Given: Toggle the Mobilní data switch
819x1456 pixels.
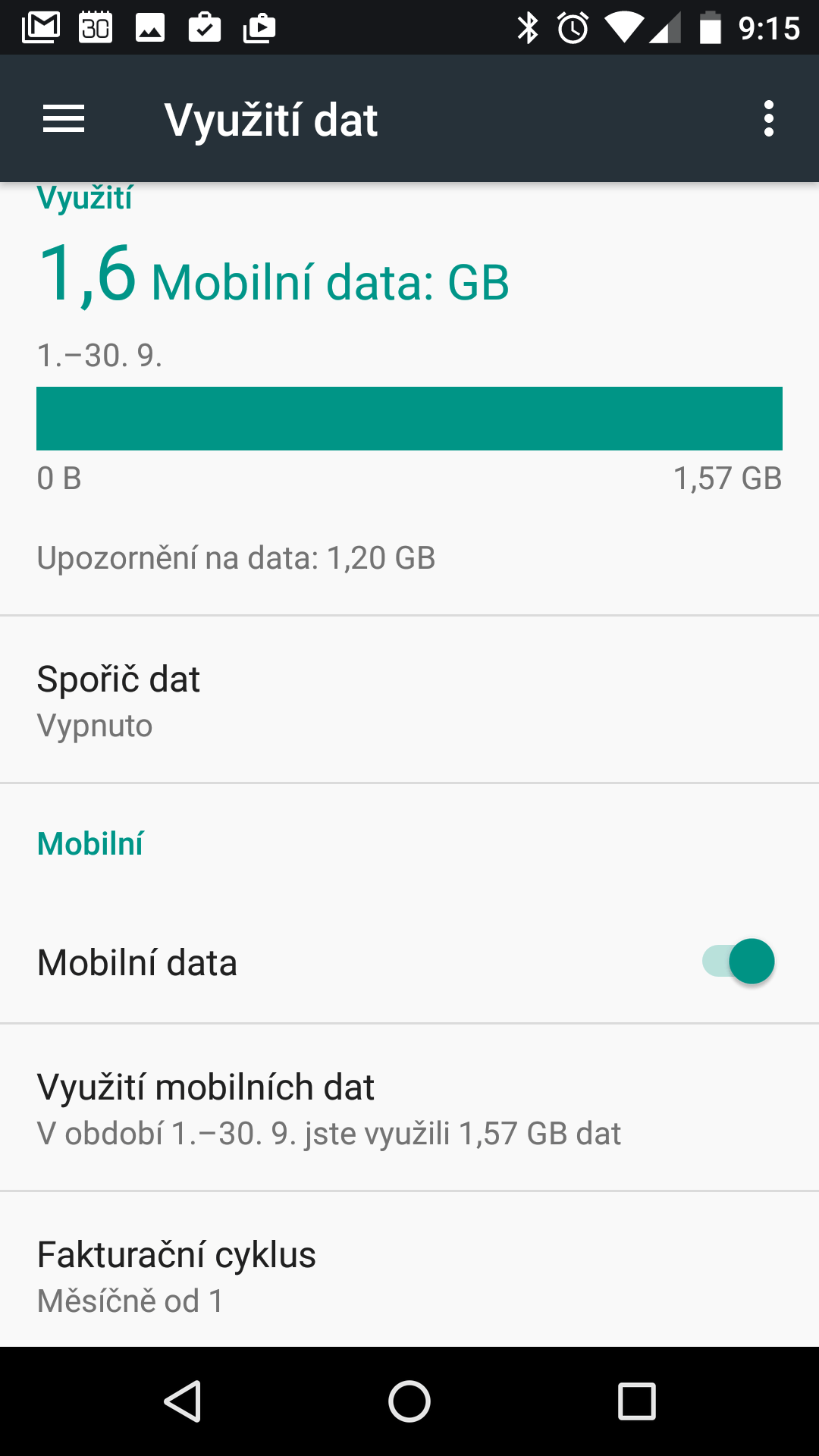Looking at the screenshot, I should click(738, 961).
